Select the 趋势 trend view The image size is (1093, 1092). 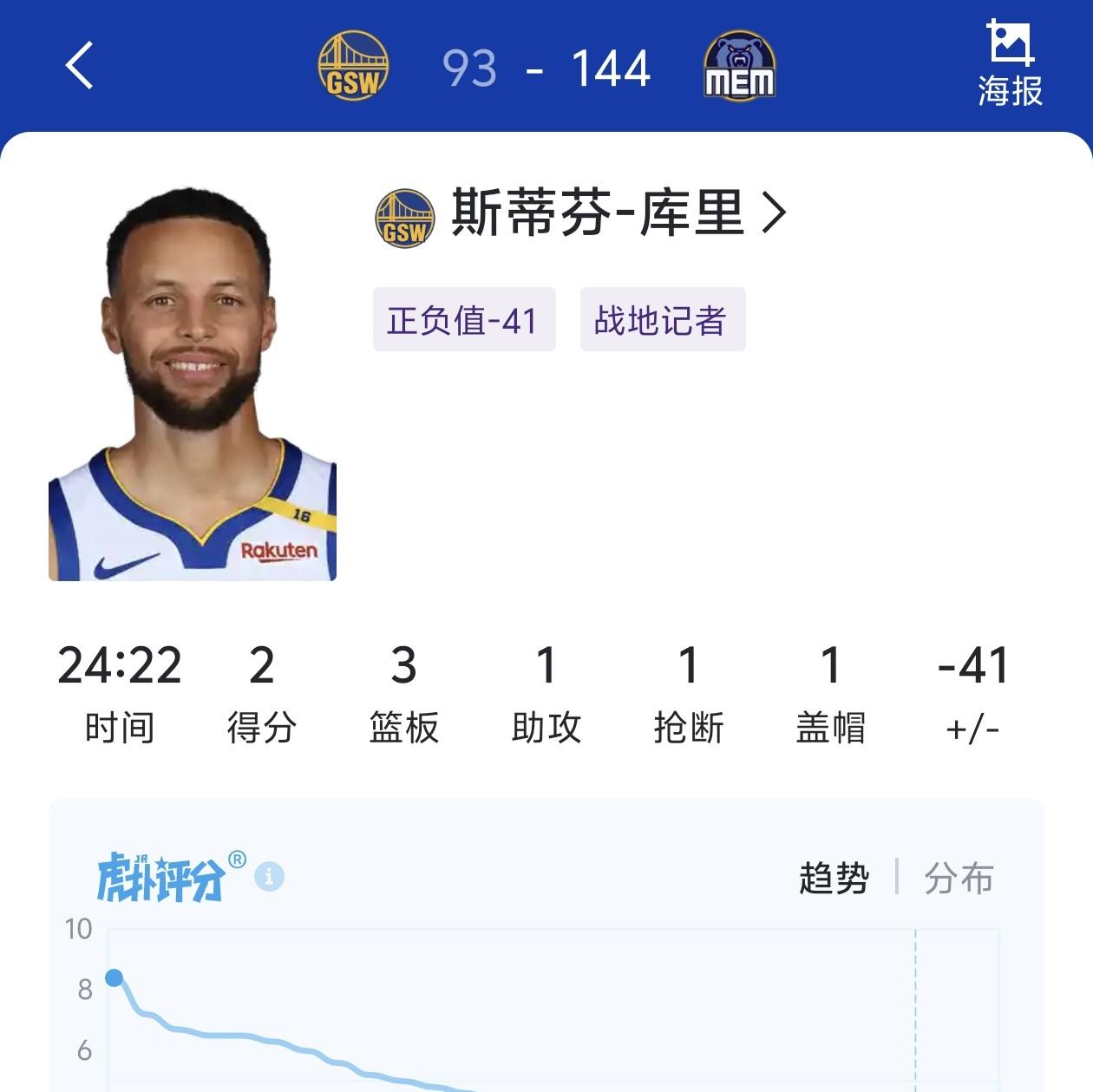(834, 878)
